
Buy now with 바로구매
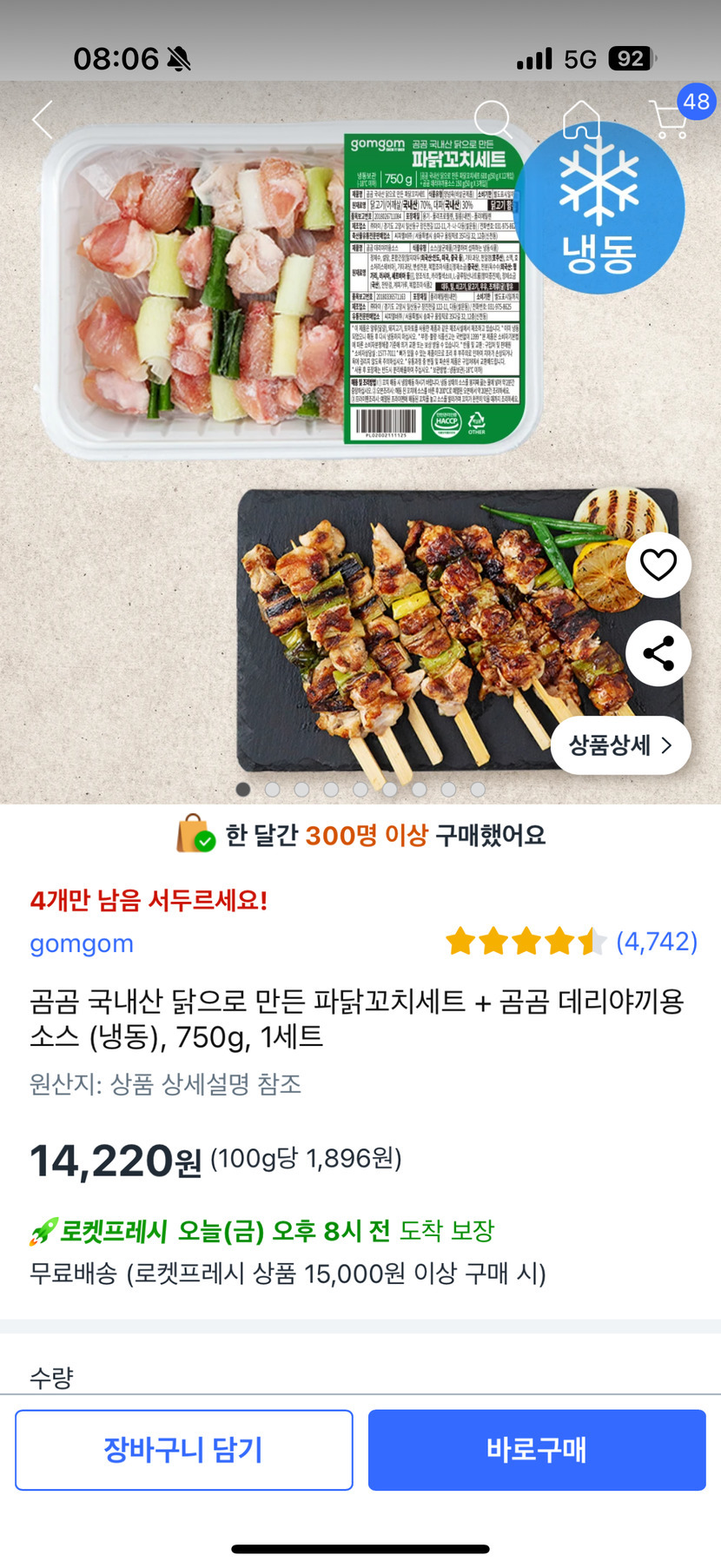(537, 1450)
